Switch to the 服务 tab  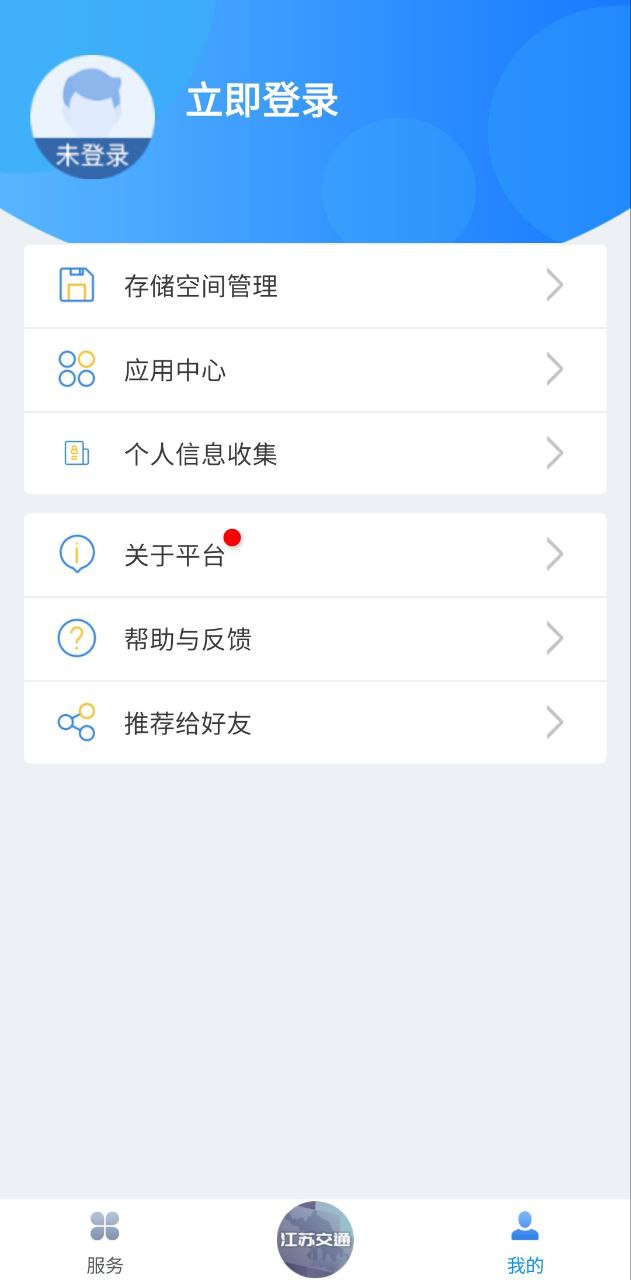tap(105, 1242)
